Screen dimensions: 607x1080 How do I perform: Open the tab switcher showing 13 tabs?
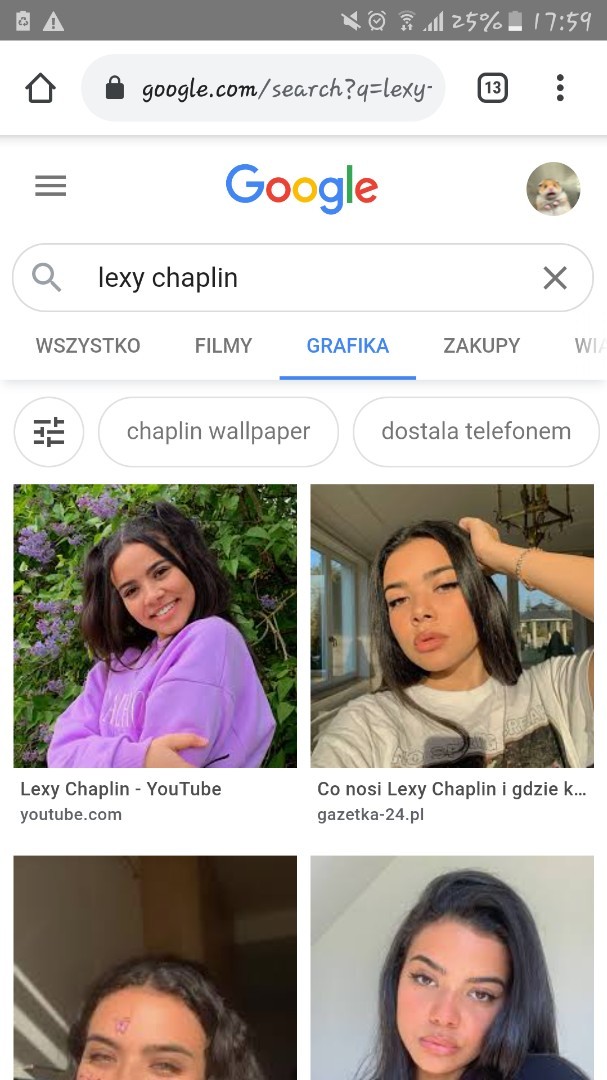[492, 88]
